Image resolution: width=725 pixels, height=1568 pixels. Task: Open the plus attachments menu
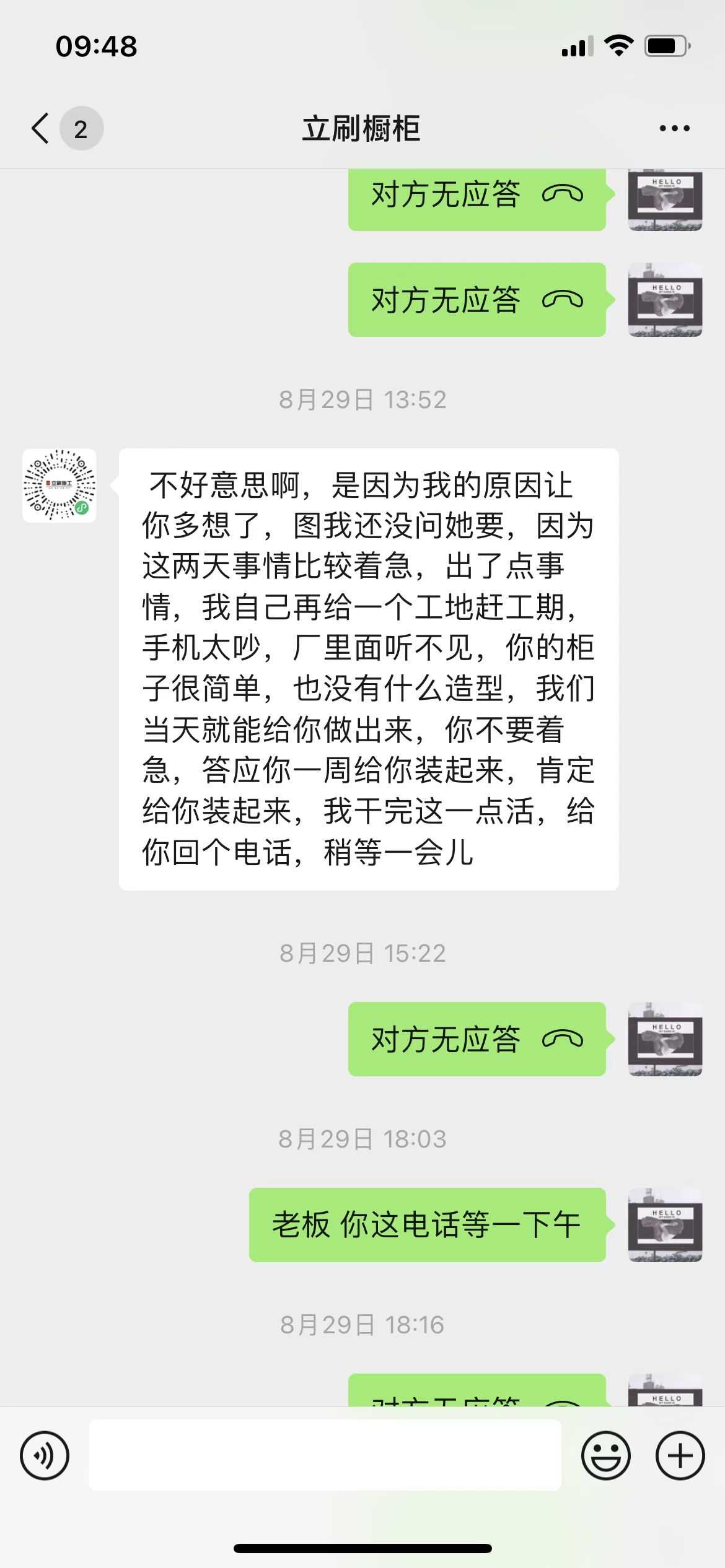680,1455
